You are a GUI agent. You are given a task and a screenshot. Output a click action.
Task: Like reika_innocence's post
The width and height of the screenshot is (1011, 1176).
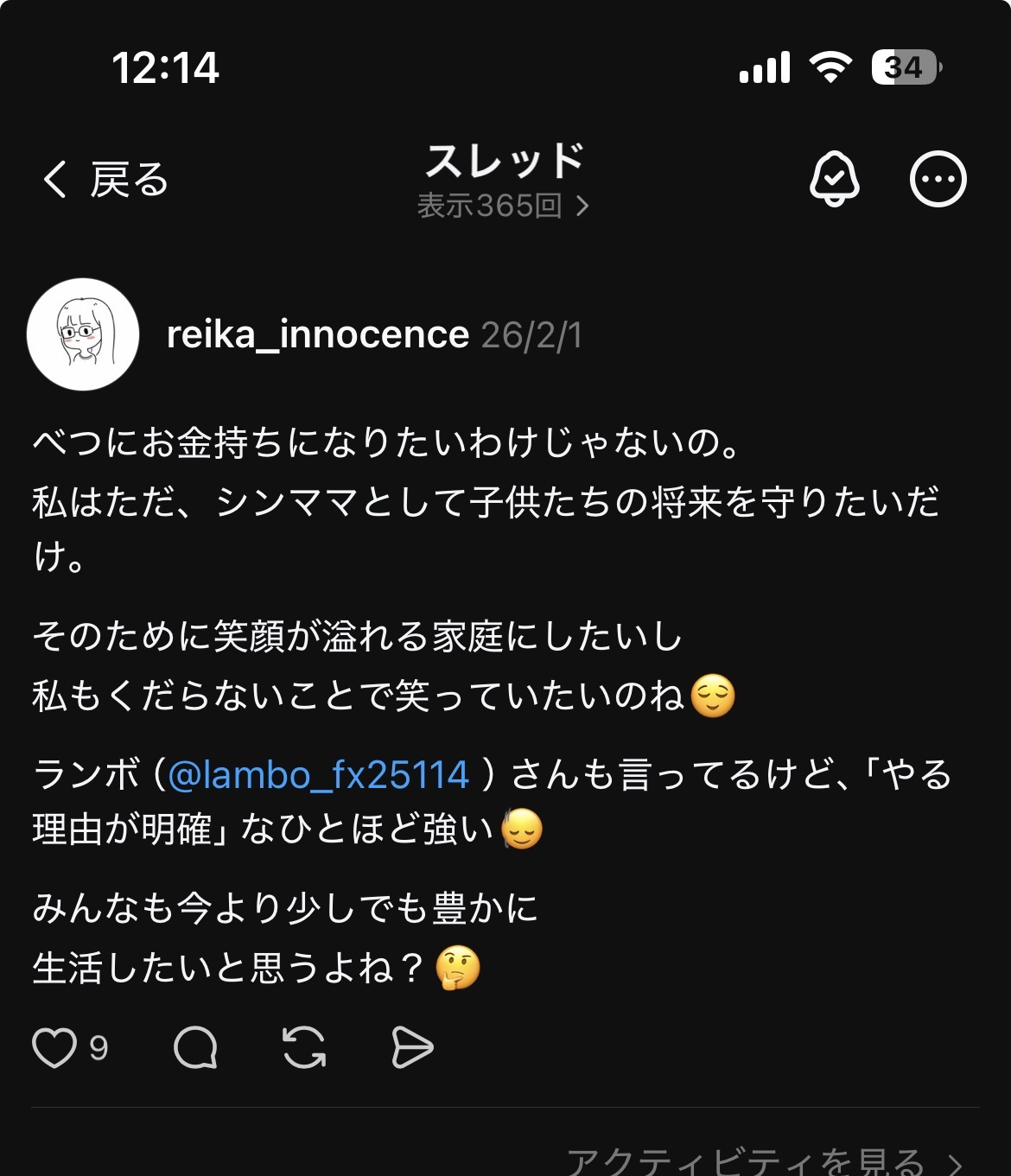pyautogui.click(x=54, y=1047)
